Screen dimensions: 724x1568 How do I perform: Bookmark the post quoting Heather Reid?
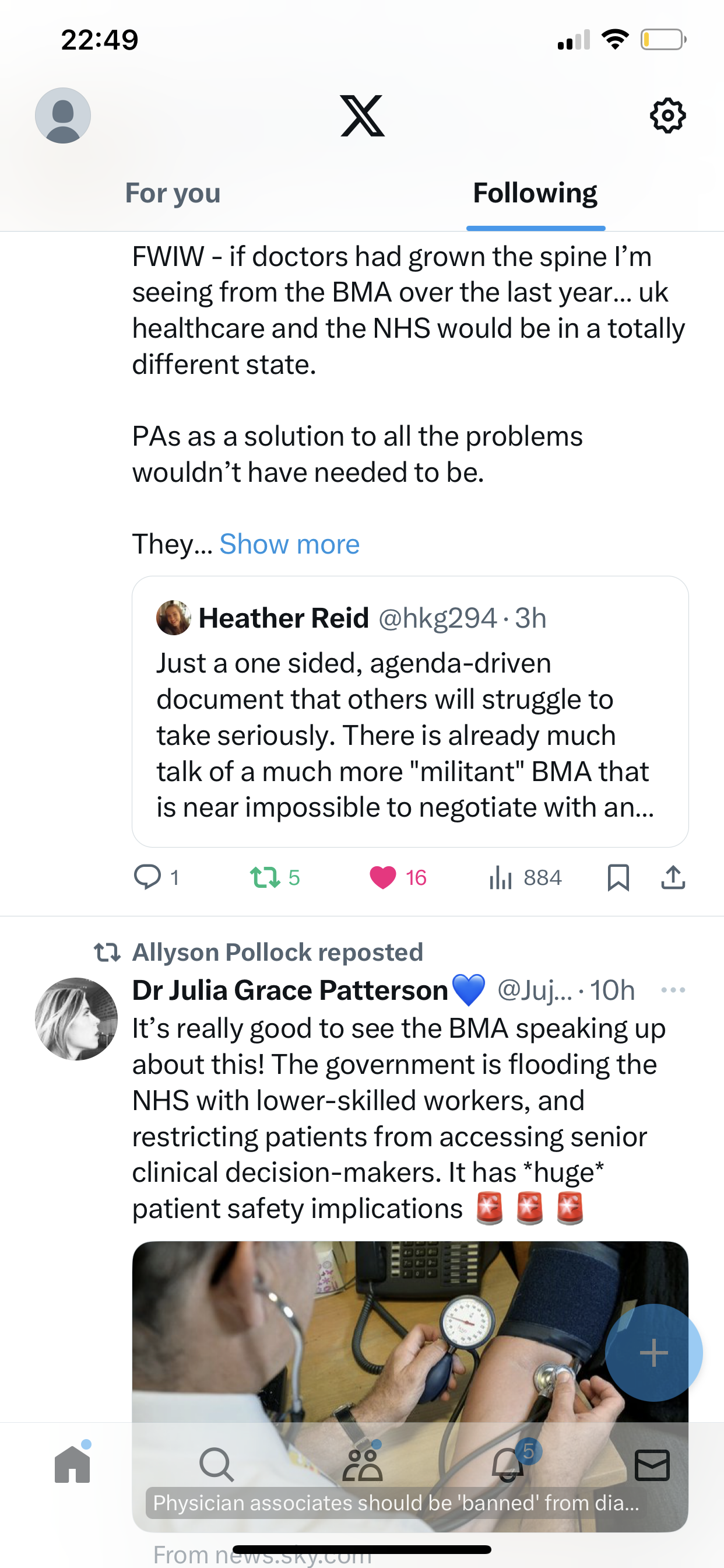pyautogui.click(x=618, y=877)
